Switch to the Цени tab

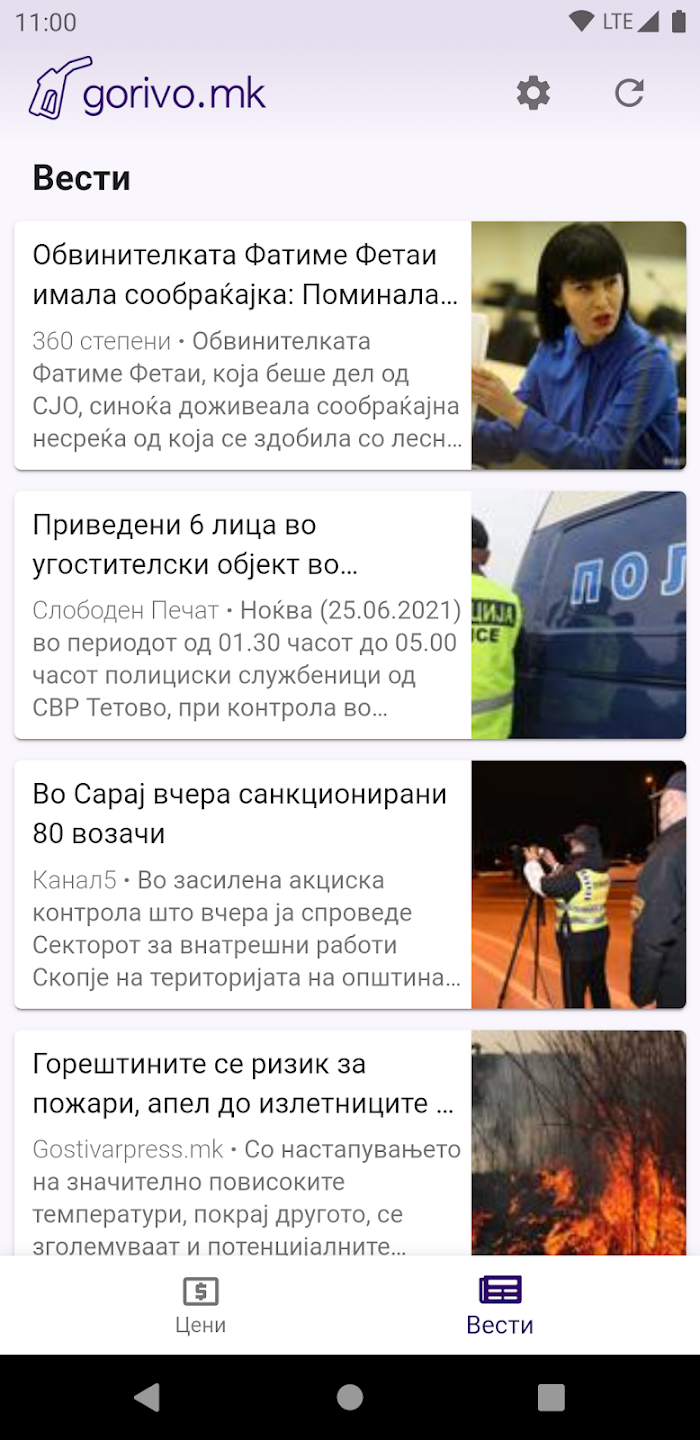coord(200,1305)
